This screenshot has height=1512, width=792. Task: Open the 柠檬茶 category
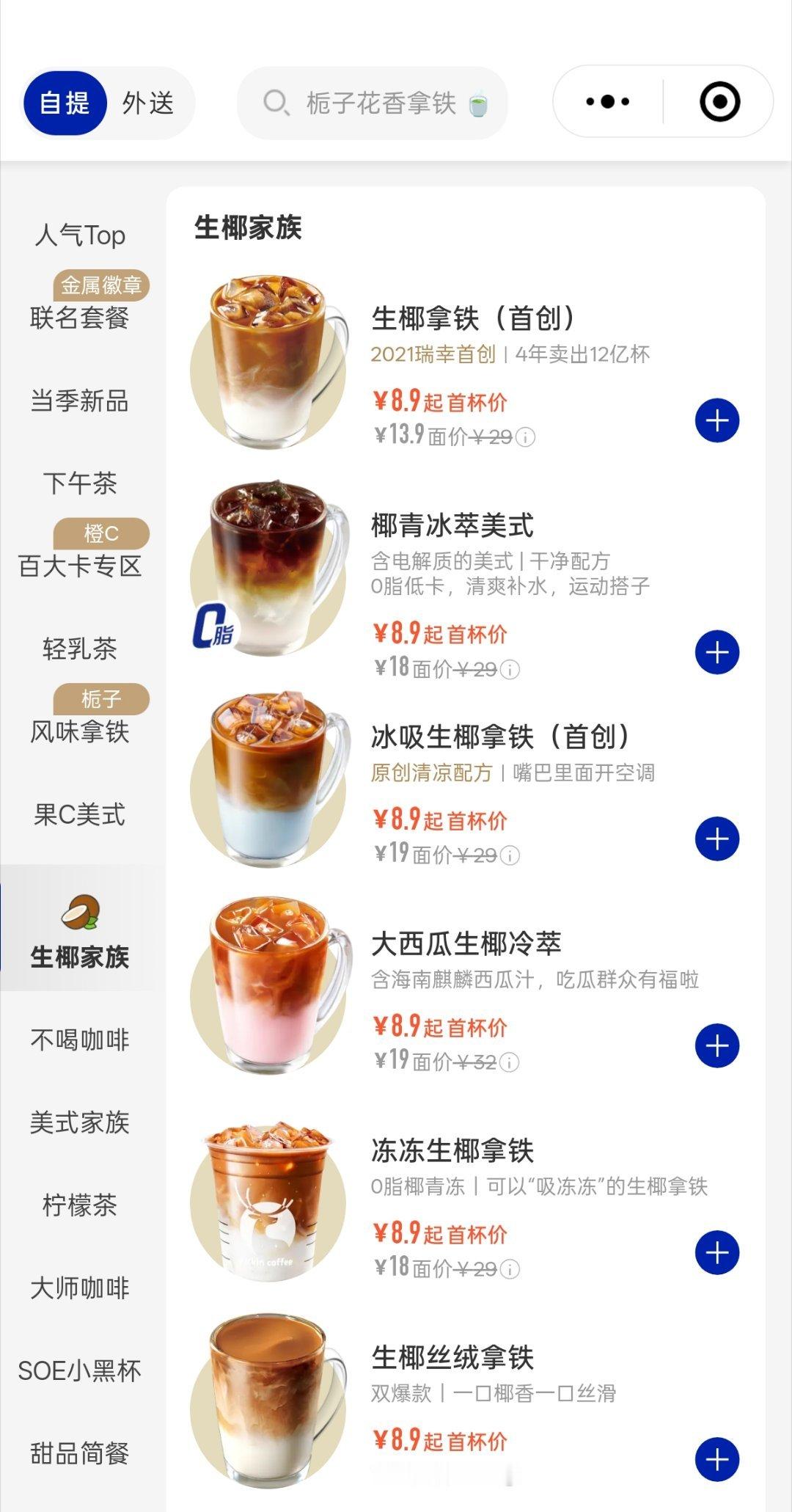pos(80,1205)
